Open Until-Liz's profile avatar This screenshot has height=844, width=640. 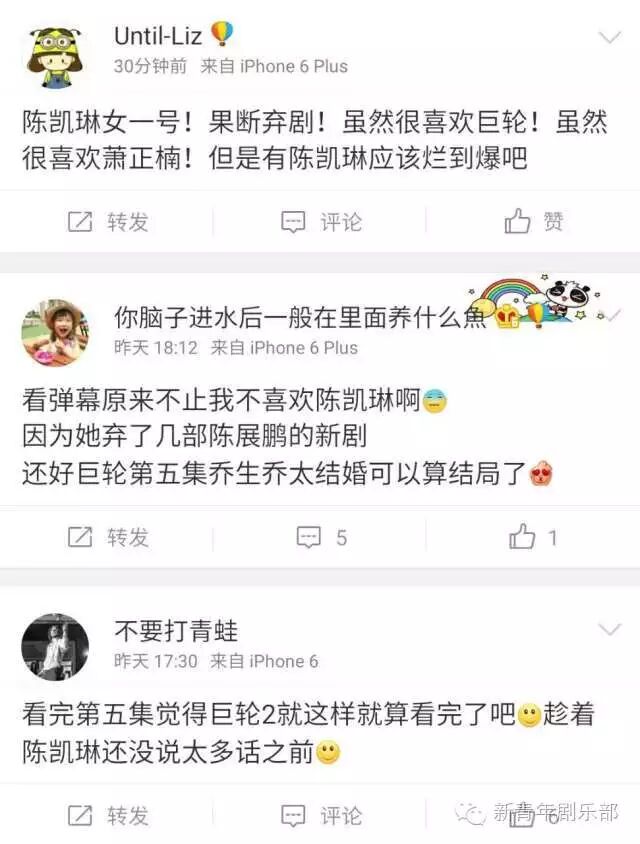pyautogui.click(x=55, y=56)
